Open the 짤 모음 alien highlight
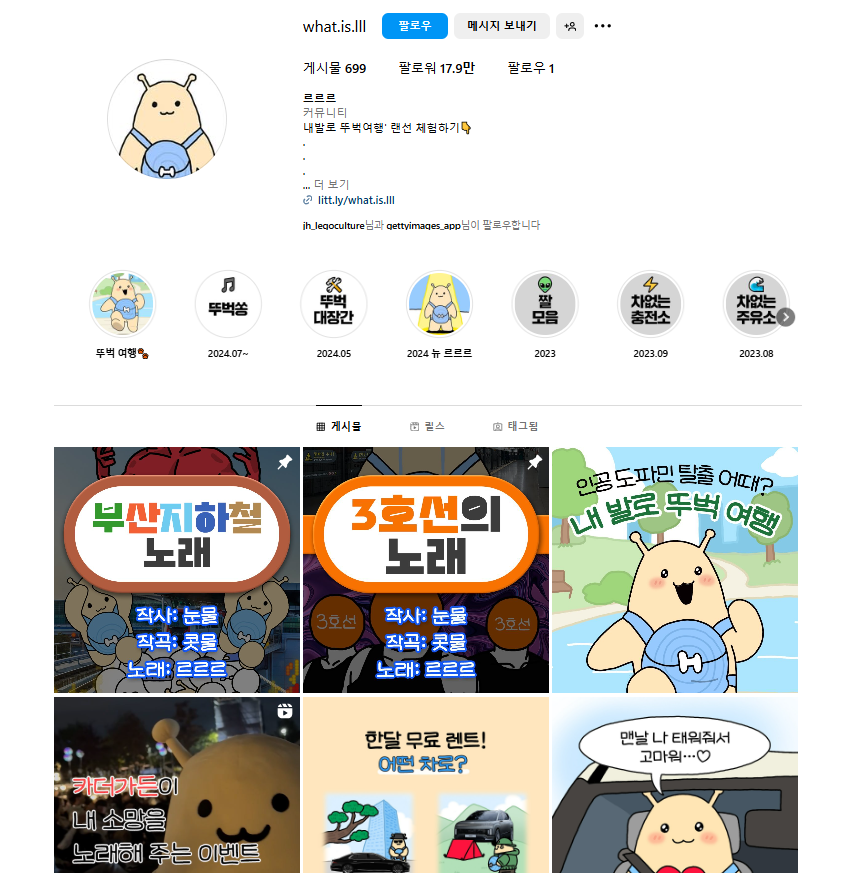Image resolution: width=859 pixels, height=873 pixels. point(545,303)
